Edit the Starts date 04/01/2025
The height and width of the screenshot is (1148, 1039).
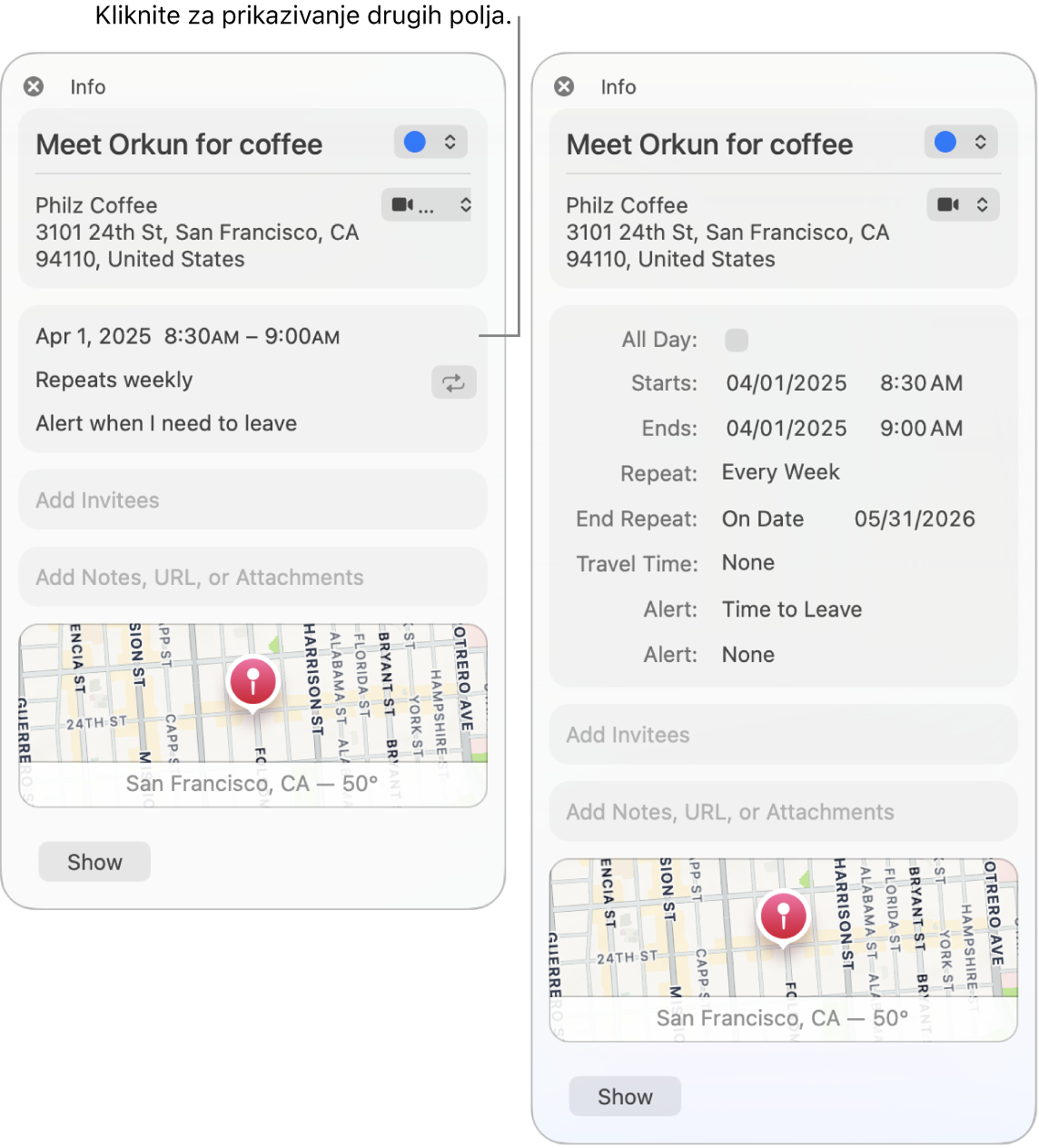786,383
